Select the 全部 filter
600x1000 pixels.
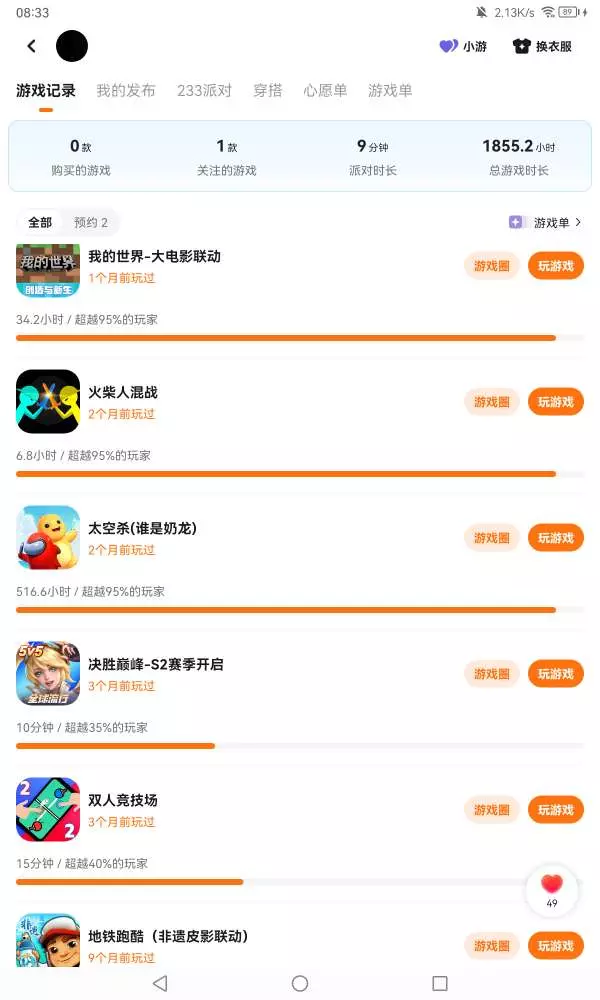coord(40,222)
